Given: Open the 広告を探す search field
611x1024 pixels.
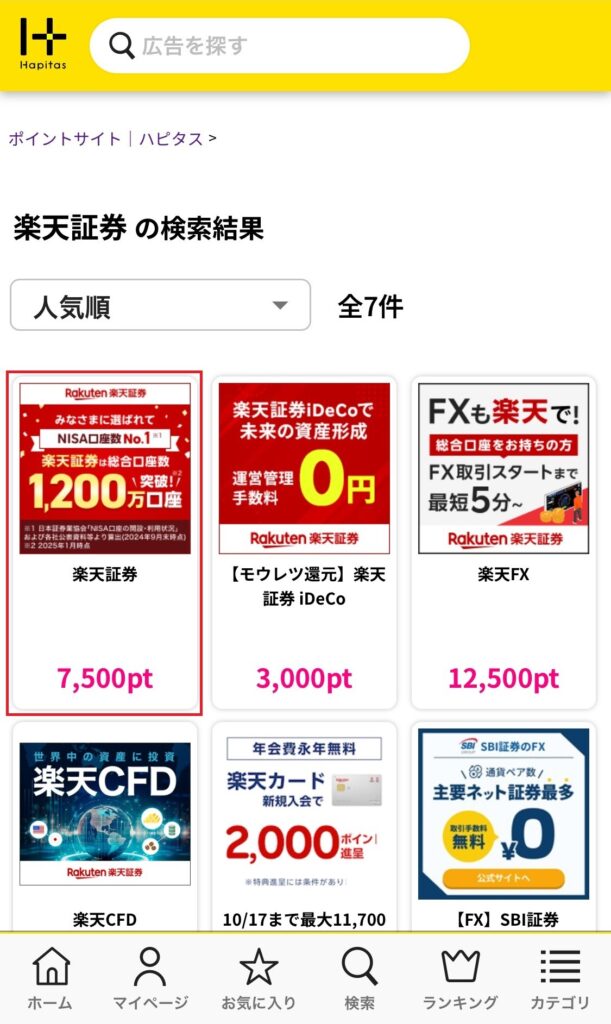Looking at the screenshot, I should (x=280, y=45).
